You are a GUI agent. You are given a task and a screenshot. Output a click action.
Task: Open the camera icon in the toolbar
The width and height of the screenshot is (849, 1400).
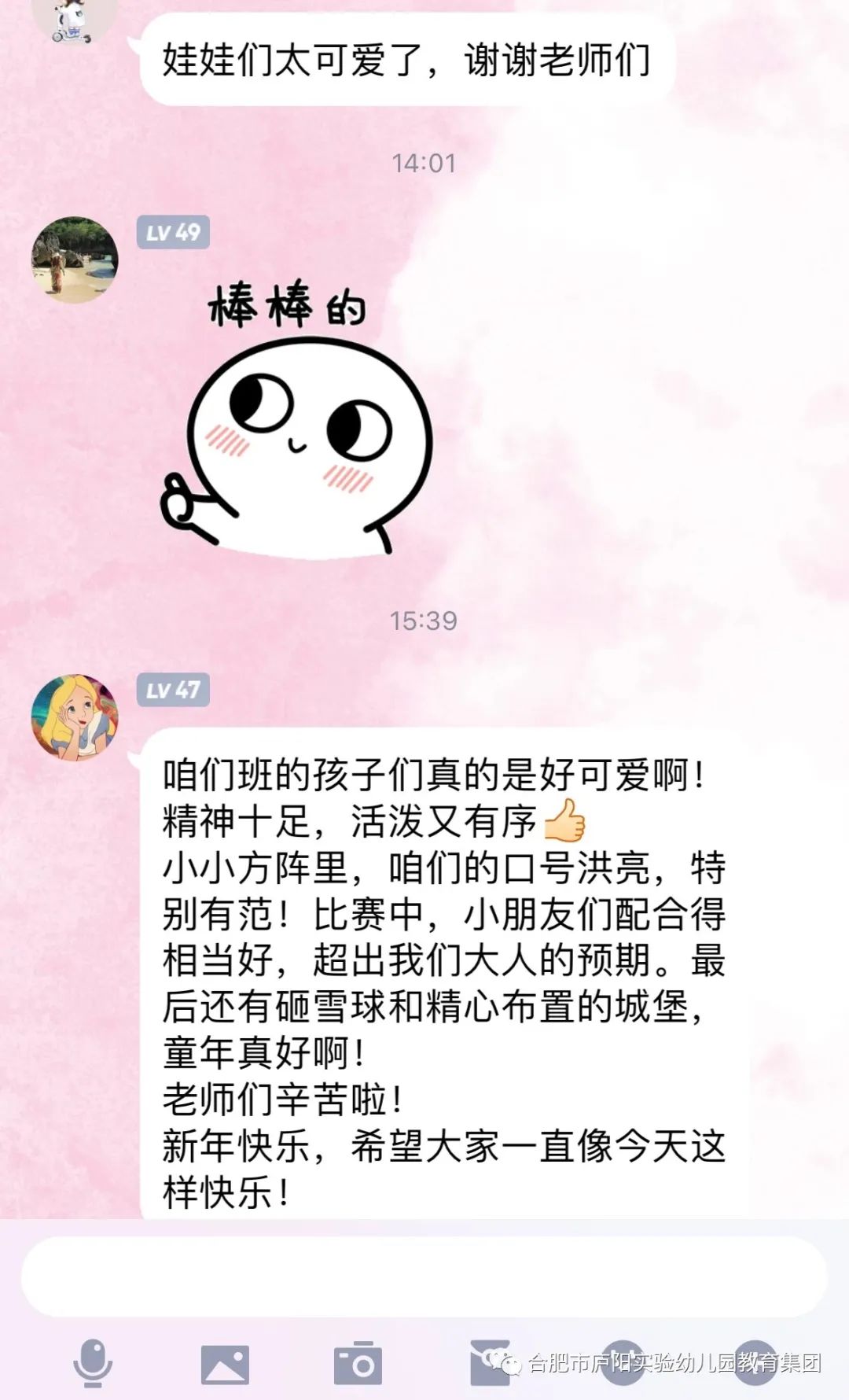click(358, 1363)
